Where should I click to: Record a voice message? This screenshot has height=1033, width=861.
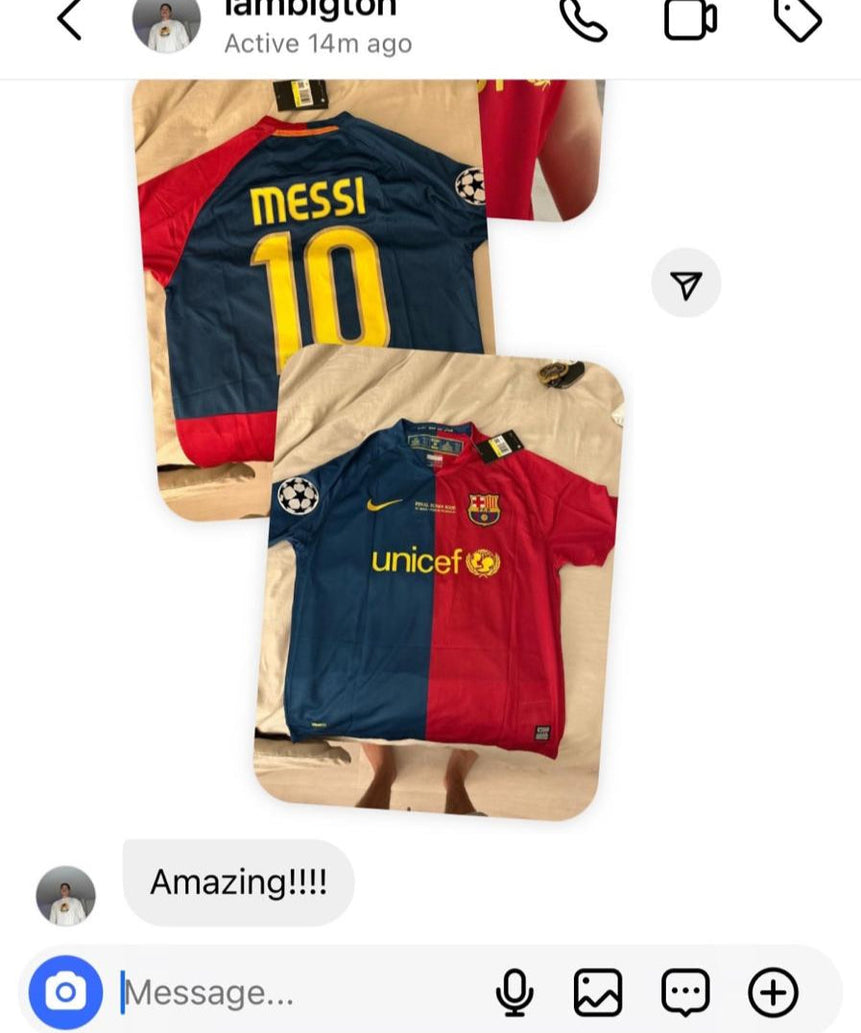tap(514, 993)
